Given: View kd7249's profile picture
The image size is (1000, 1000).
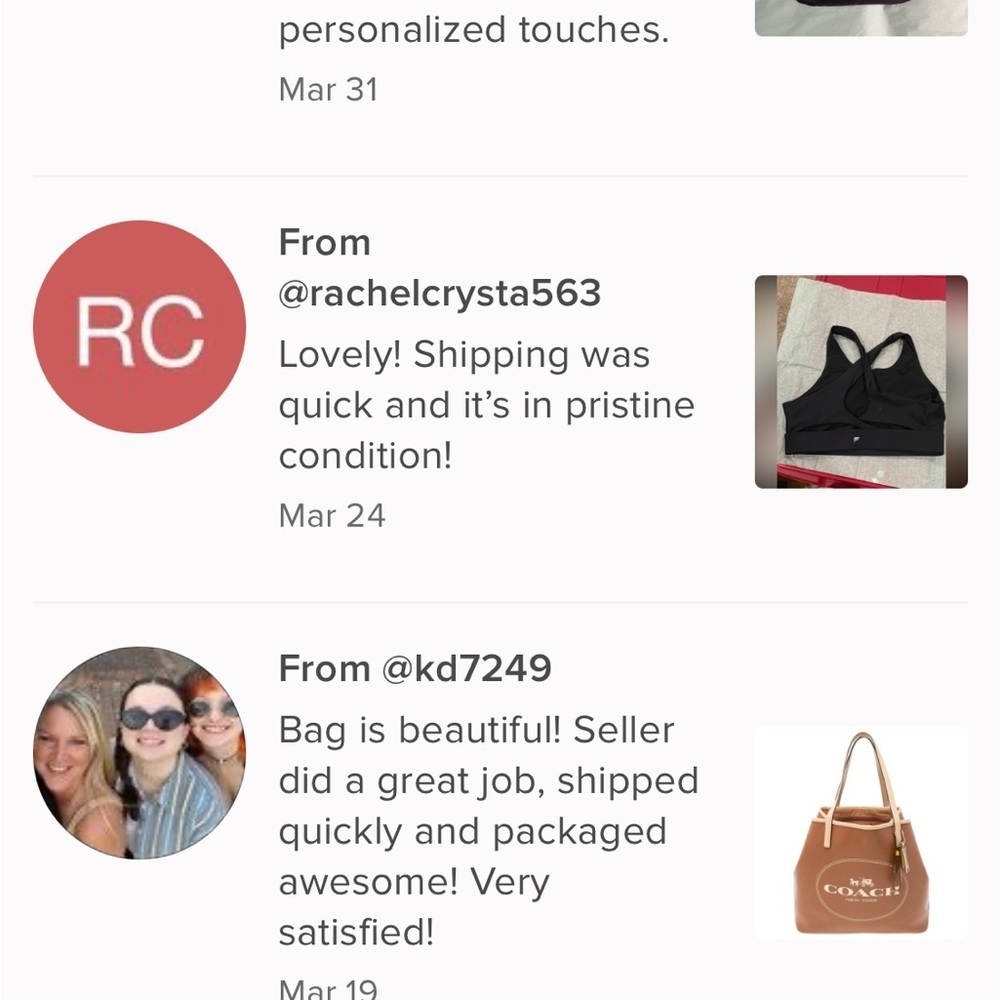Looking at the screenshot, I should coord(139,752).
